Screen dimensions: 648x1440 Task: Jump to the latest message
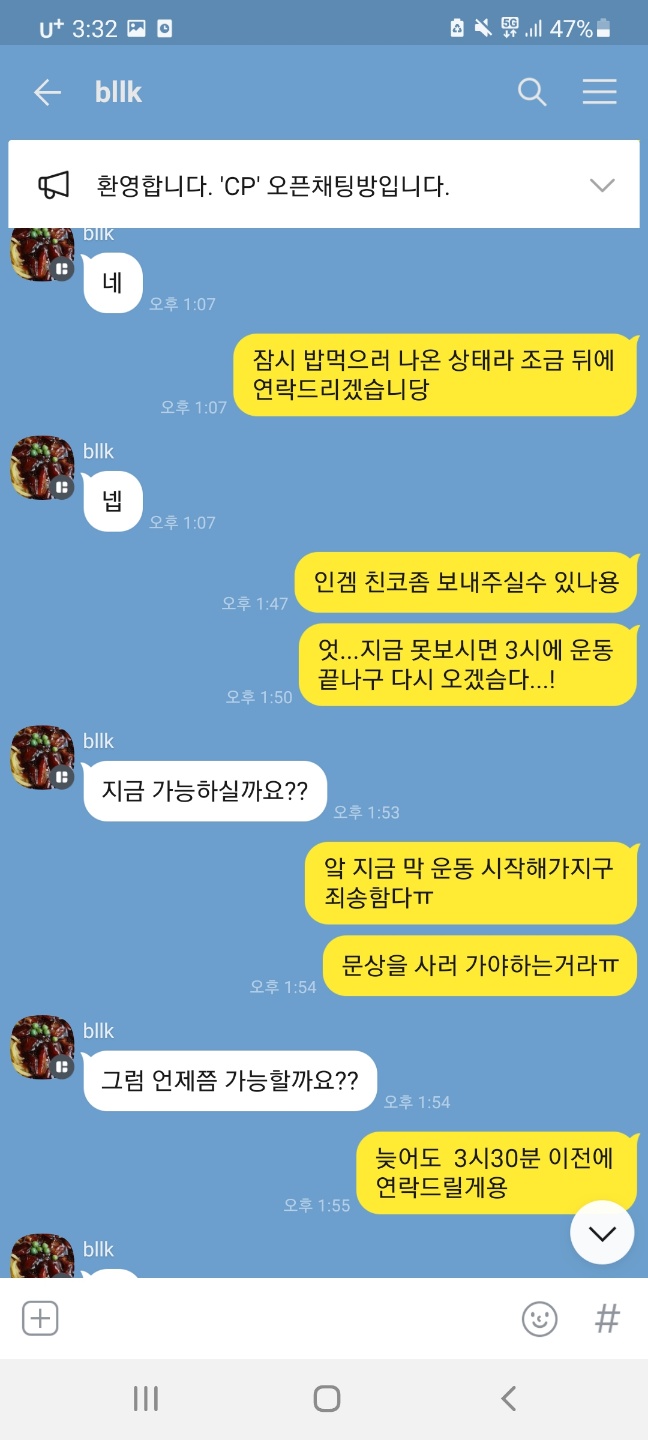pyautogui.click(x=602, y=1233)
